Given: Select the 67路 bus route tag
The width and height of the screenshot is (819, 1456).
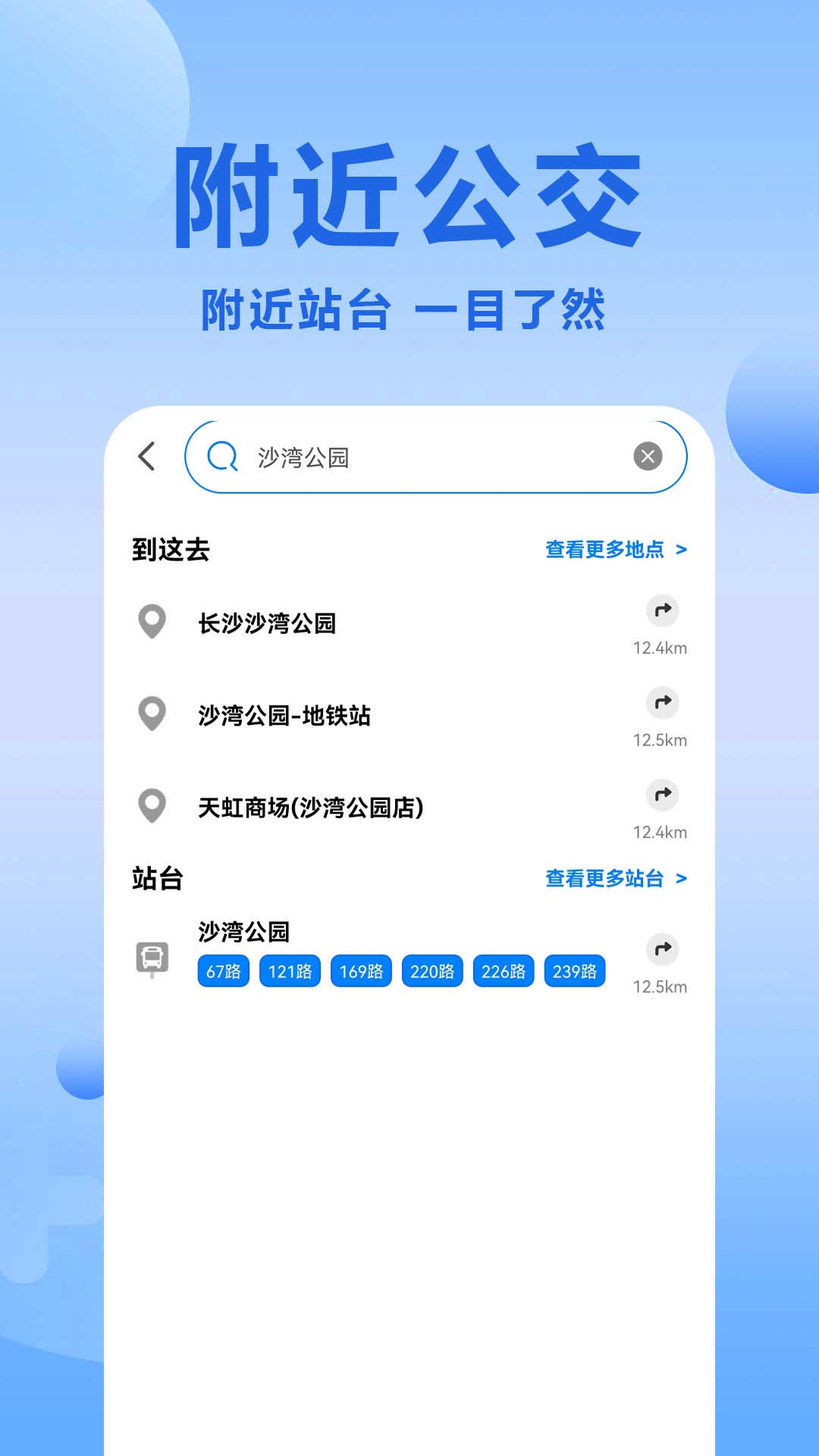Looking at the screenshot, I should [222, 971].
